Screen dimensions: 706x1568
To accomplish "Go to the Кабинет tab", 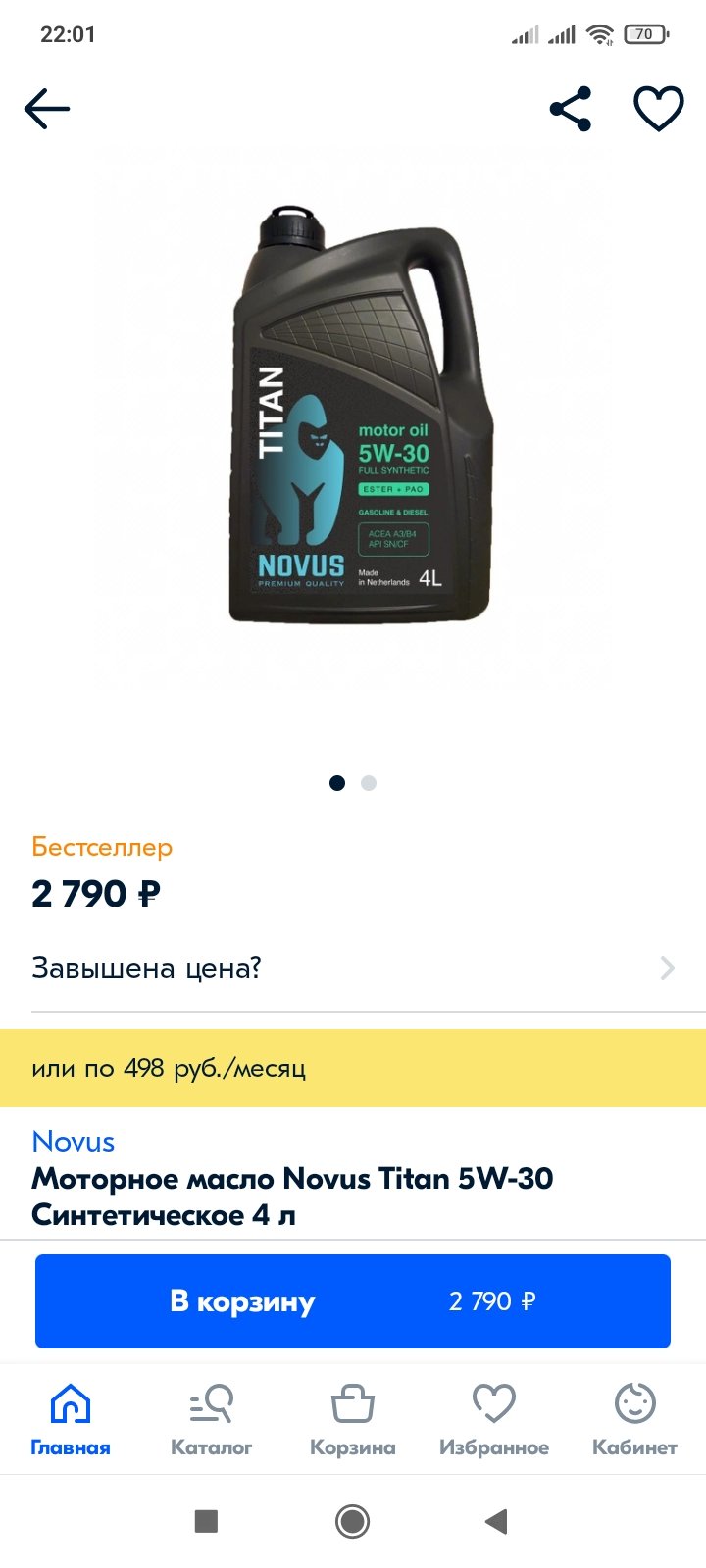I will click(635, 1419).
